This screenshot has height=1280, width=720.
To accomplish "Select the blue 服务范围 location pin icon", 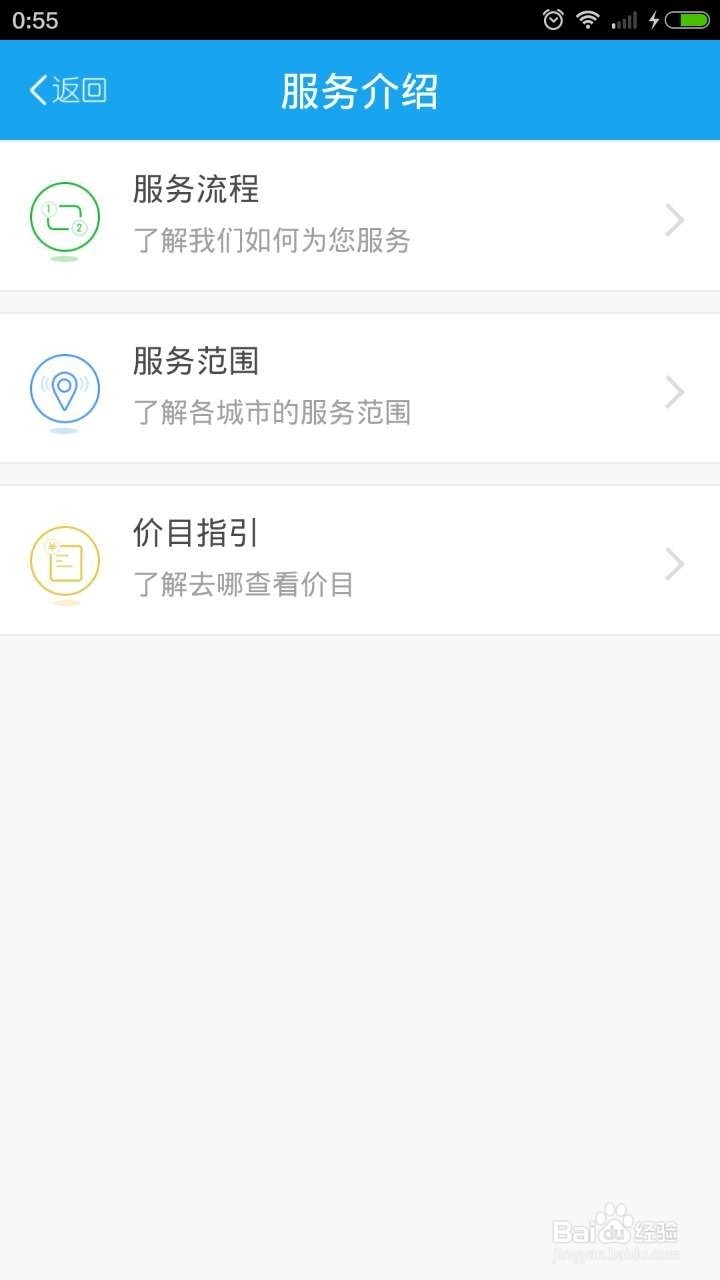I will 65,388.
